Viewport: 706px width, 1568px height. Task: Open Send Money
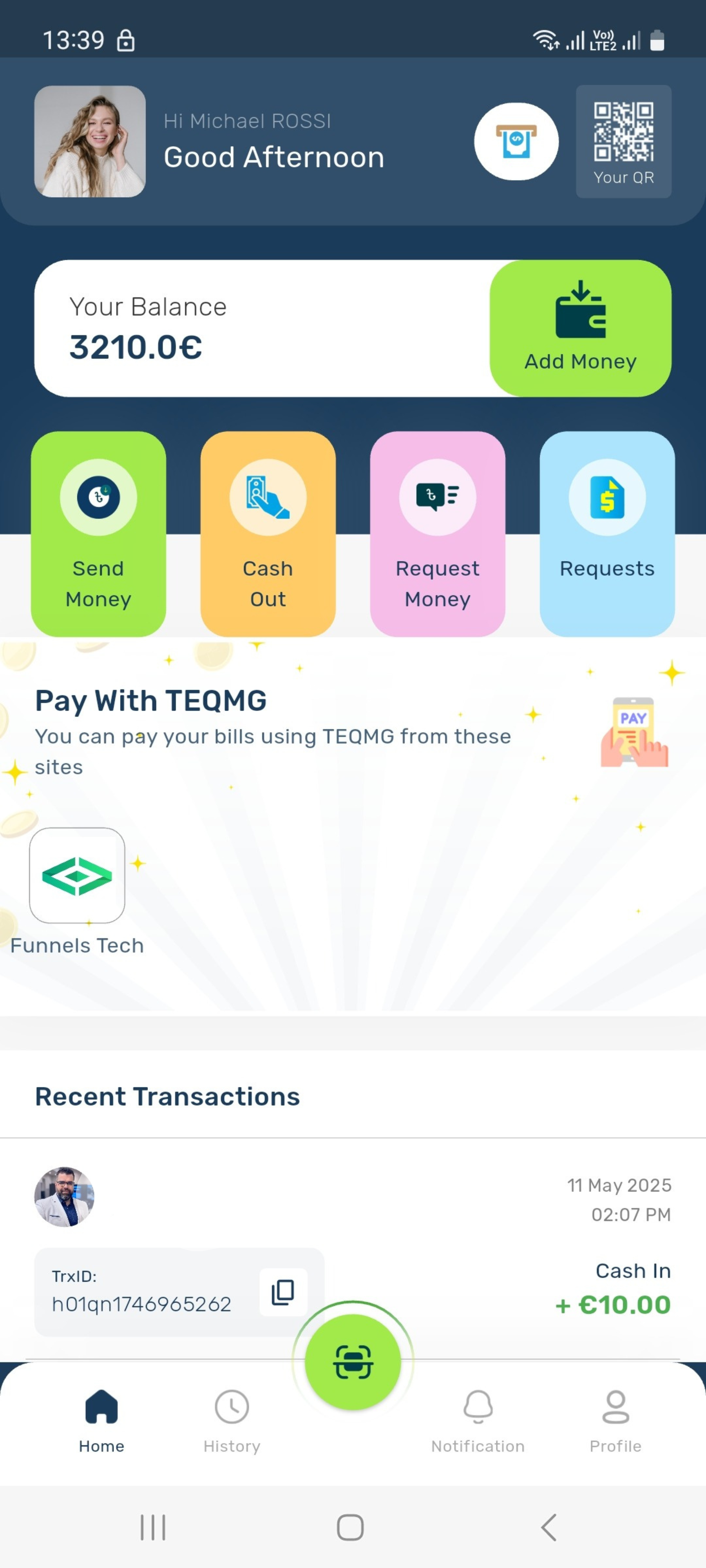point(98,534)
